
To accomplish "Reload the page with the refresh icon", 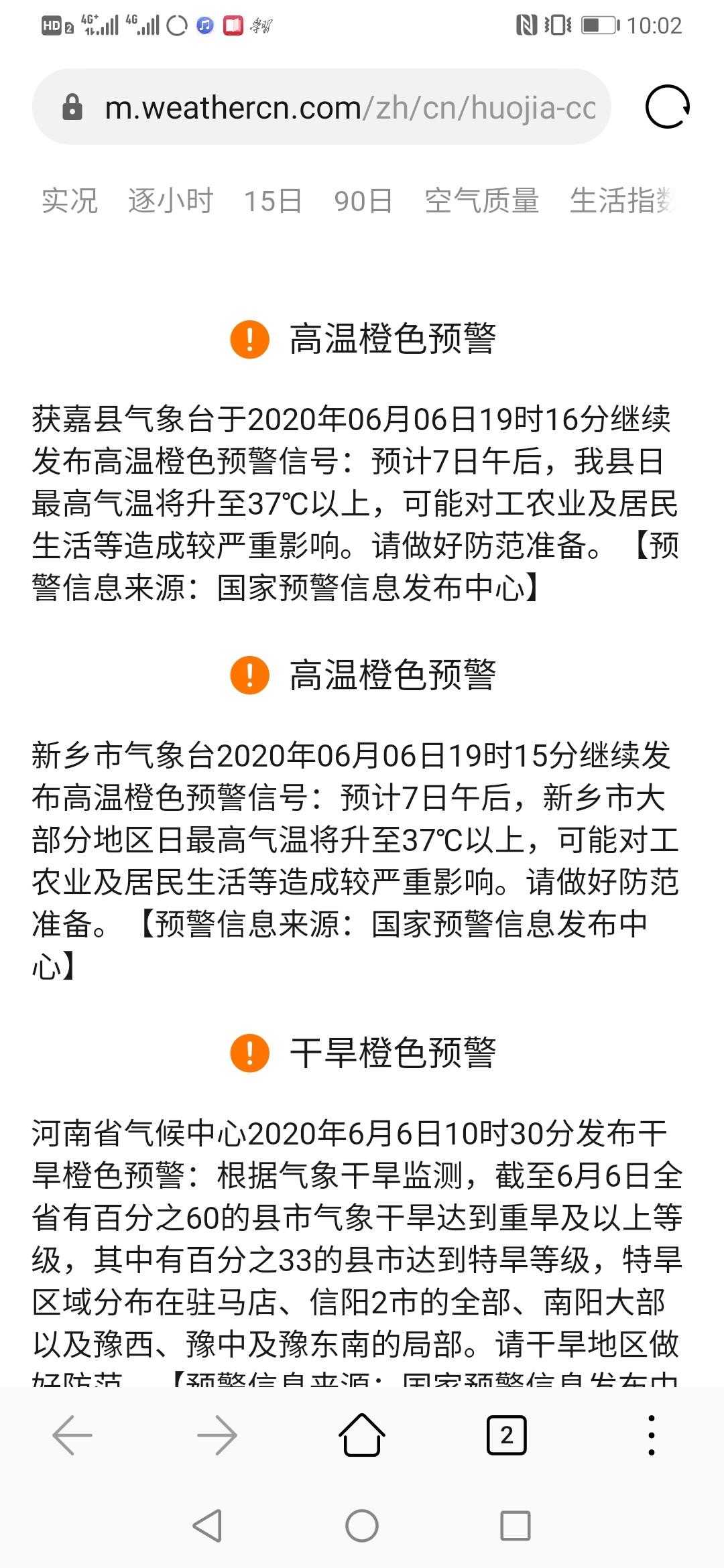I will tap(667, 107).
